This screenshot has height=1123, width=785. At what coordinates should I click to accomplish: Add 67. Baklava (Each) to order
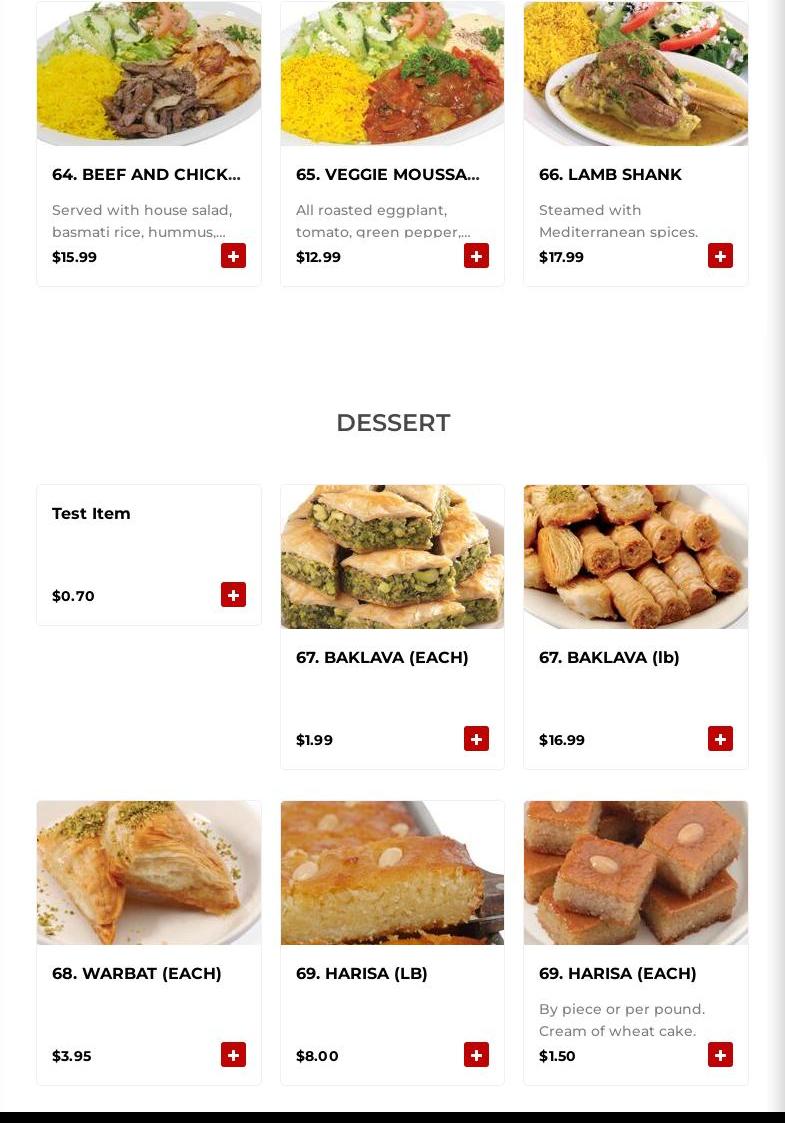(476, 739)
